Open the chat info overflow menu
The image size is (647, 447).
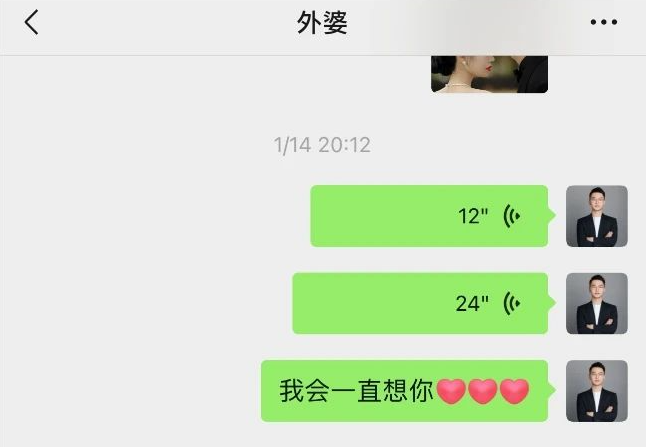[603, 23]
